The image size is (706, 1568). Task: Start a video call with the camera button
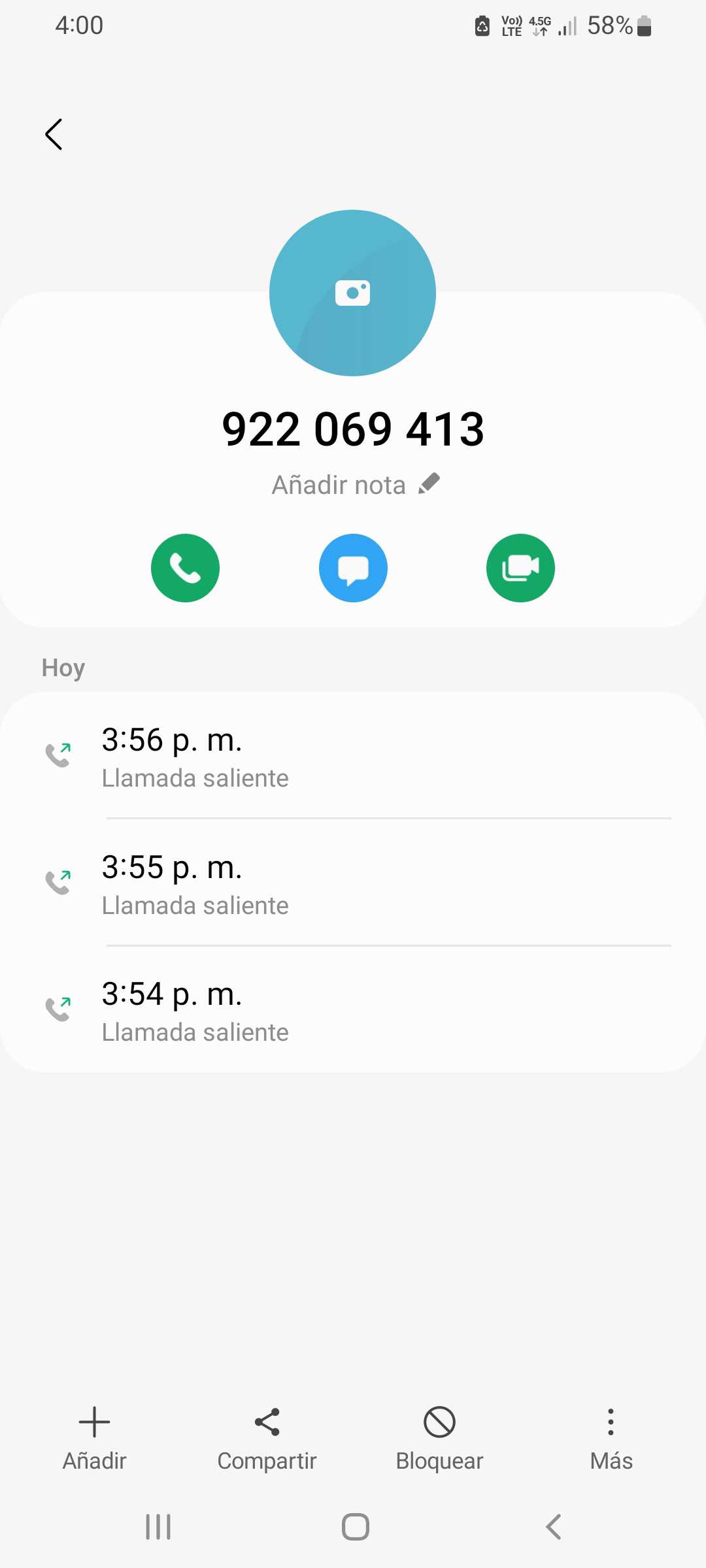pyautogui.click(x=520, y=568)
